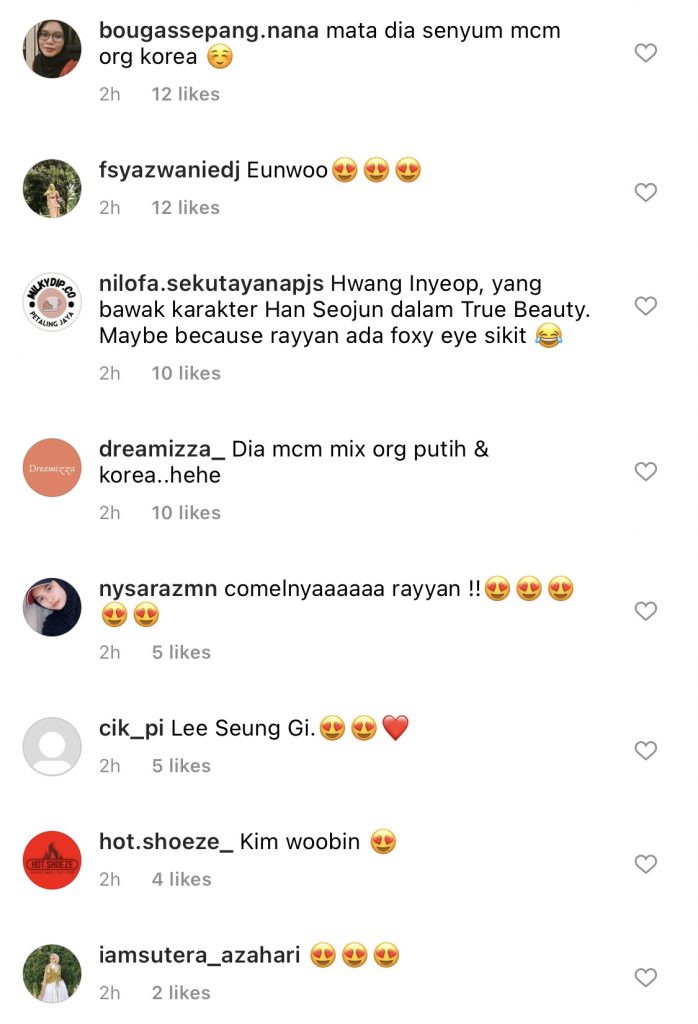Like nysarazmn's comment
The width and height of the screenshot is (698, 1024).
[646, 611]
